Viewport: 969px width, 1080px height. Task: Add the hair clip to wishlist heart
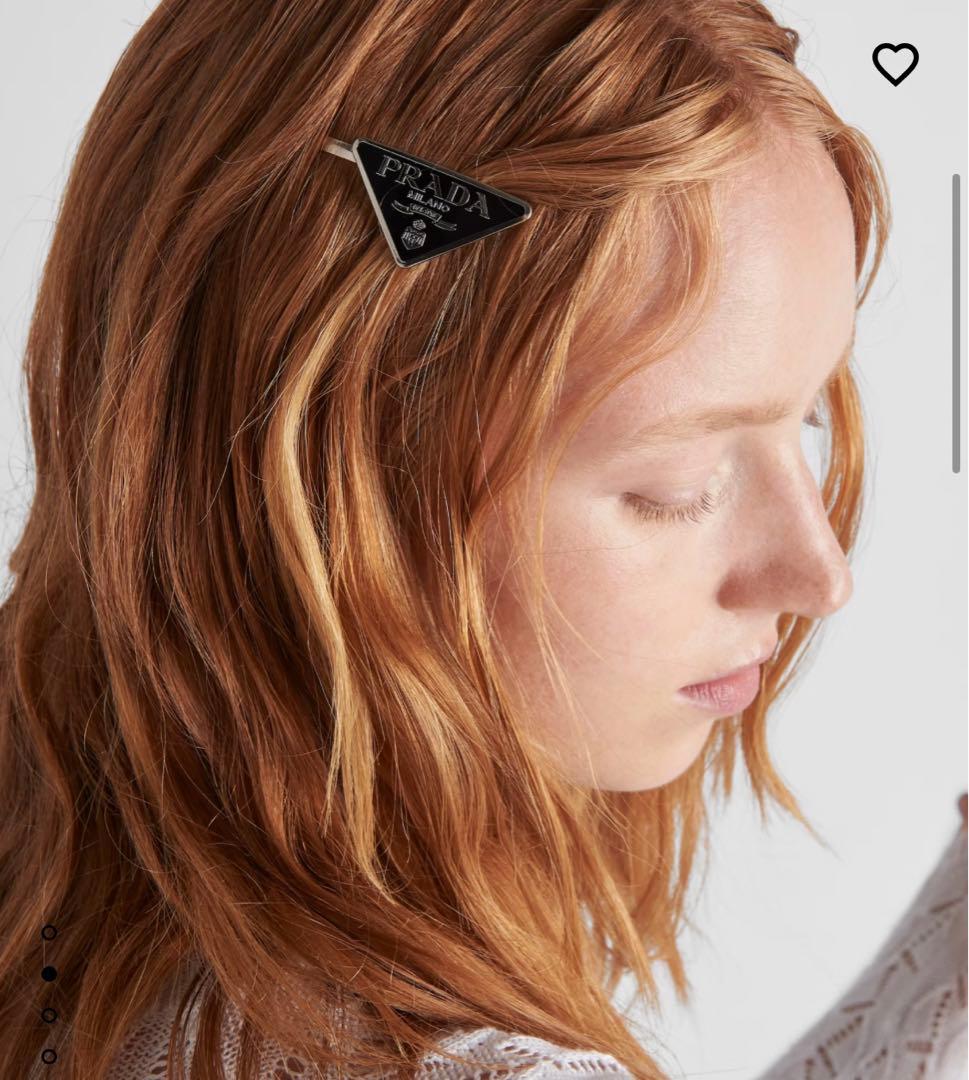coord(895,65)
